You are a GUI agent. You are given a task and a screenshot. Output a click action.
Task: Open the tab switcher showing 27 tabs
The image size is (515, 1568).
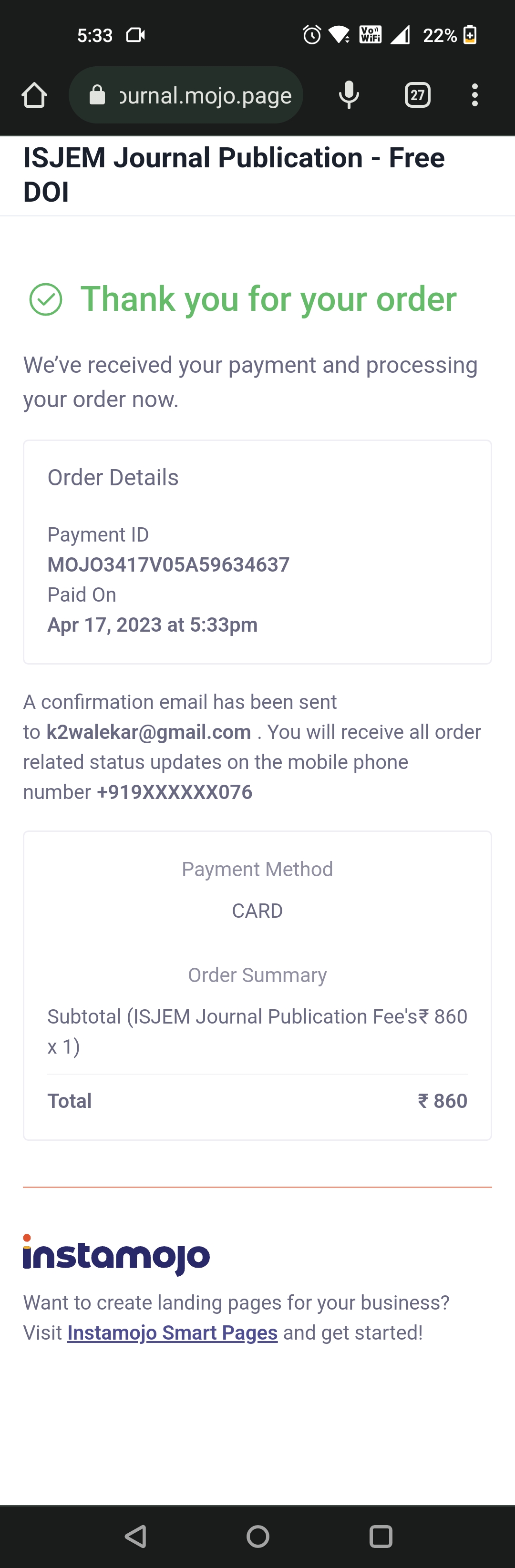click(418, 95)
